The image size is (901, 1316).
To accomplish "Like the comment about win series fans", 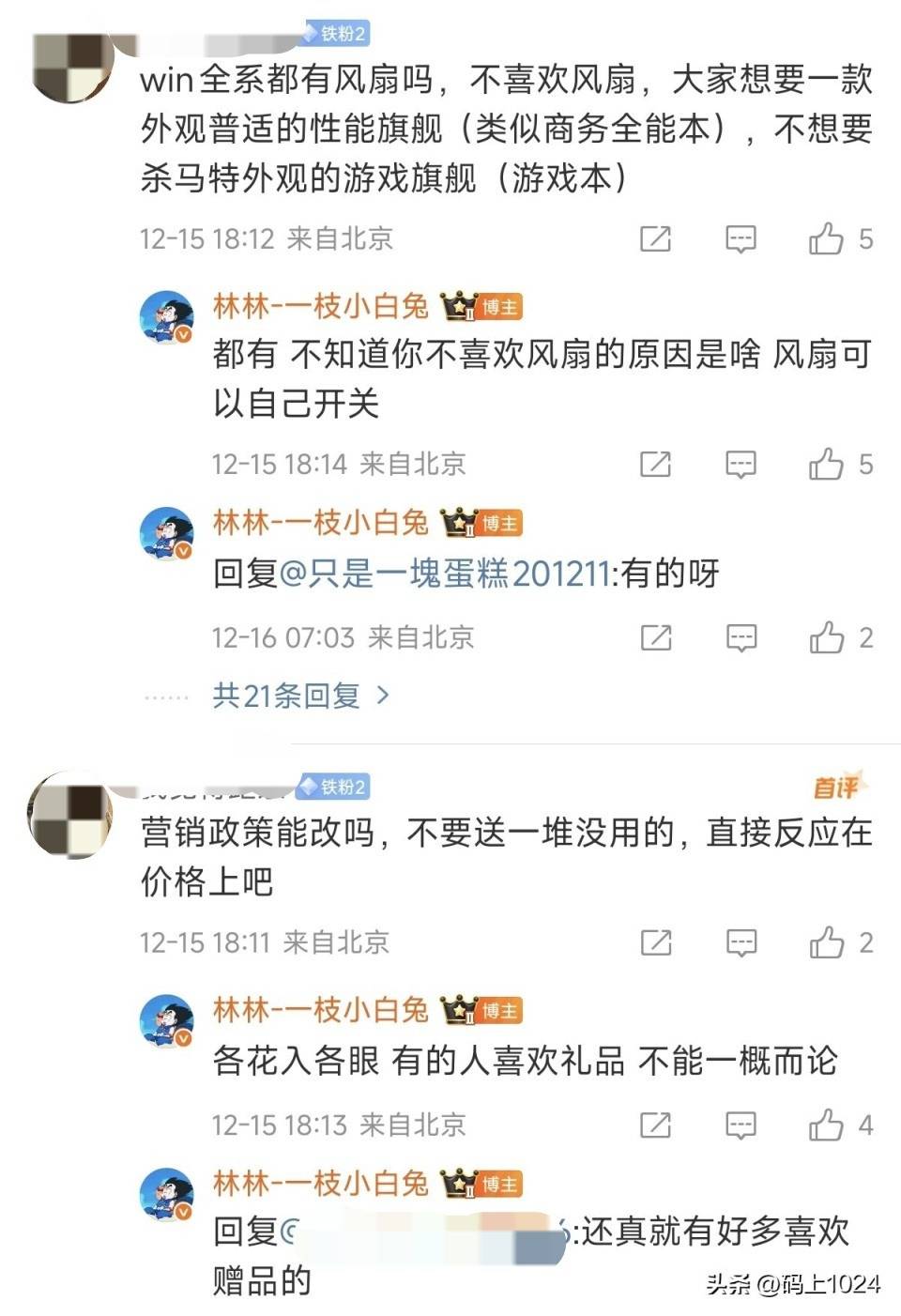I will 827,238.
